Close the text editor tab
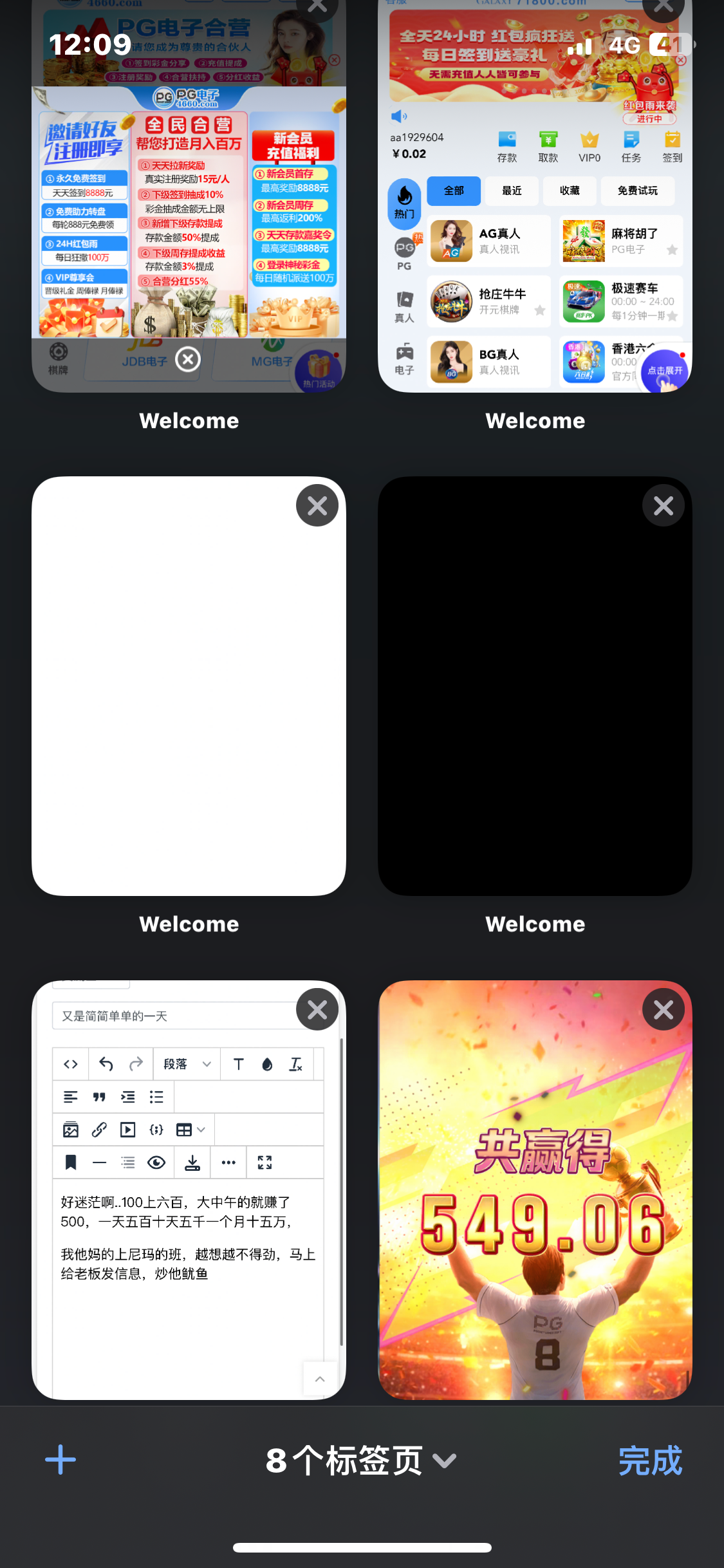 317,1009
